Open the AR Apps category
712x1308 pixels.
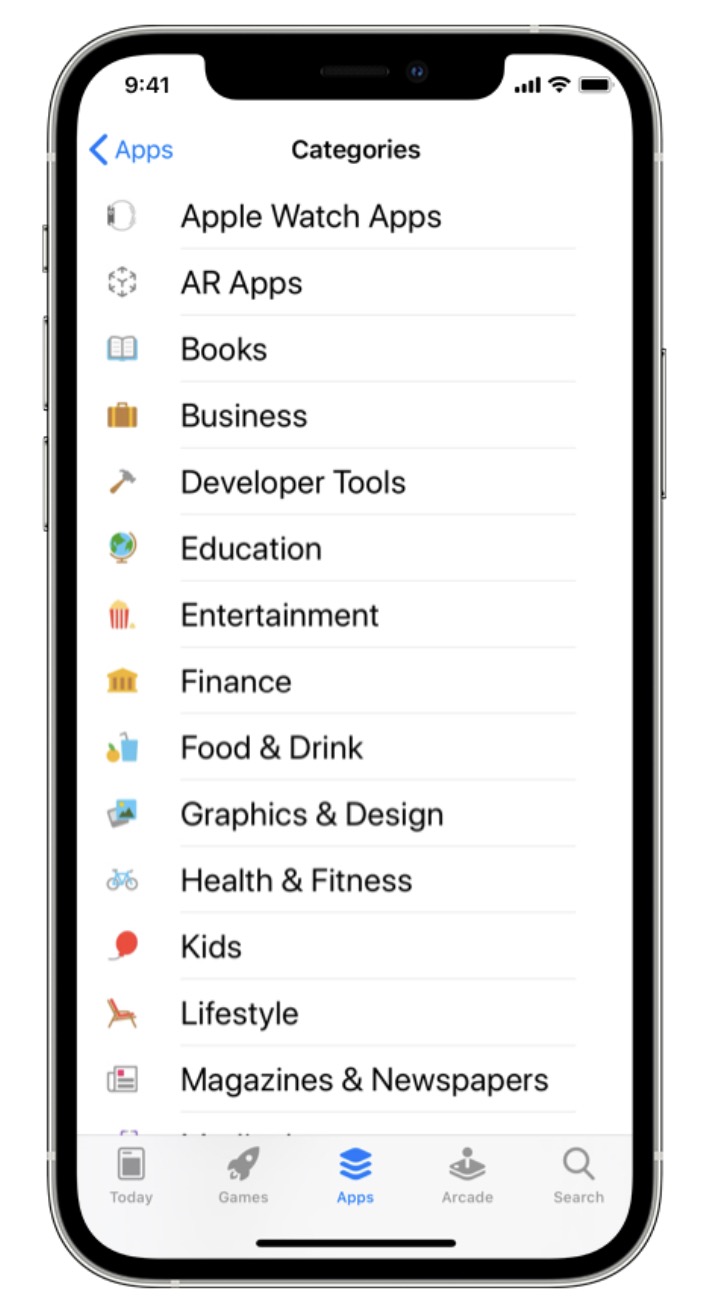(241, 283)
